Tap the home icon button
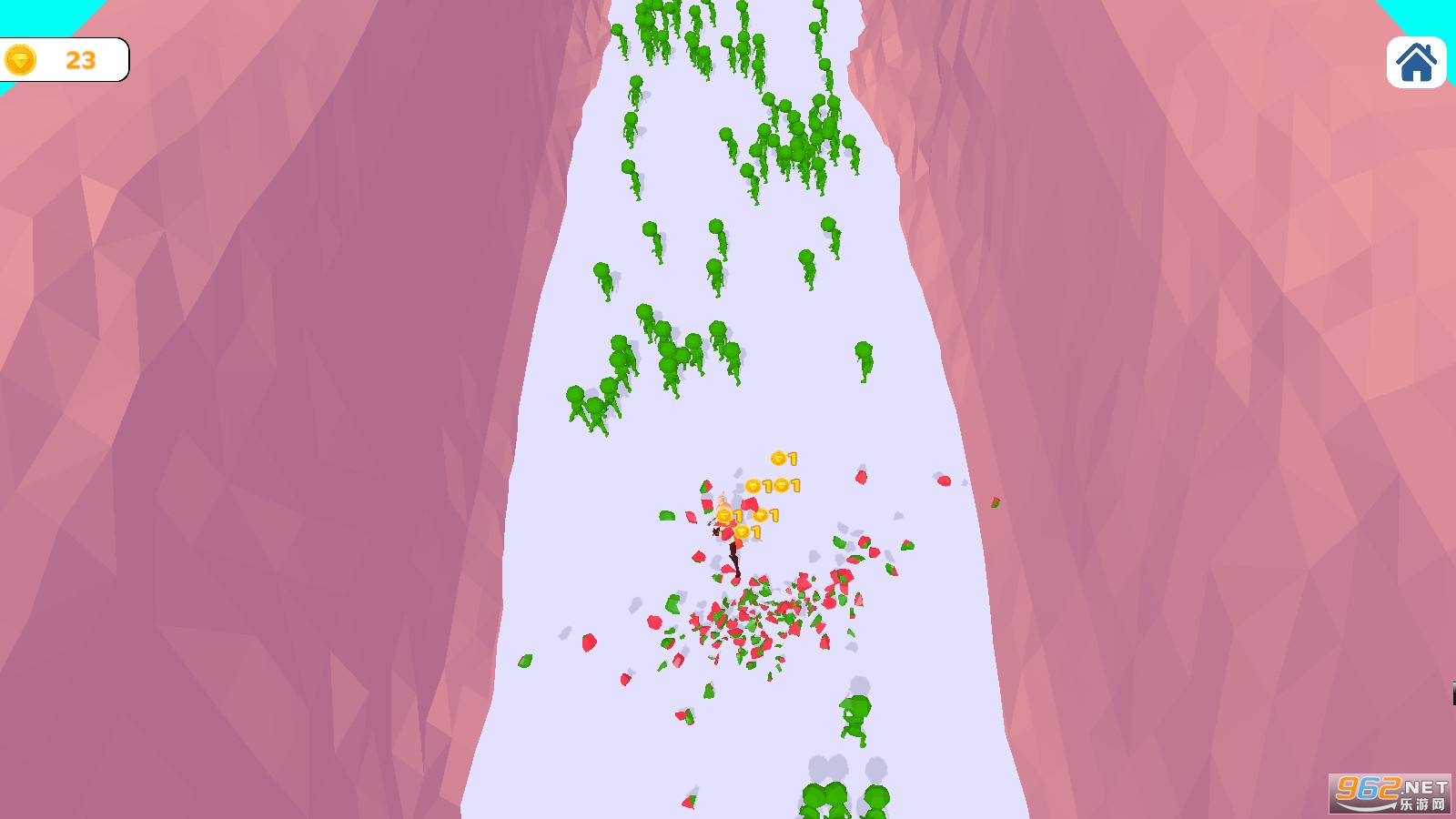Image resolution: width=1456 pixels, height=819 pixels. tap(1416, 63)
